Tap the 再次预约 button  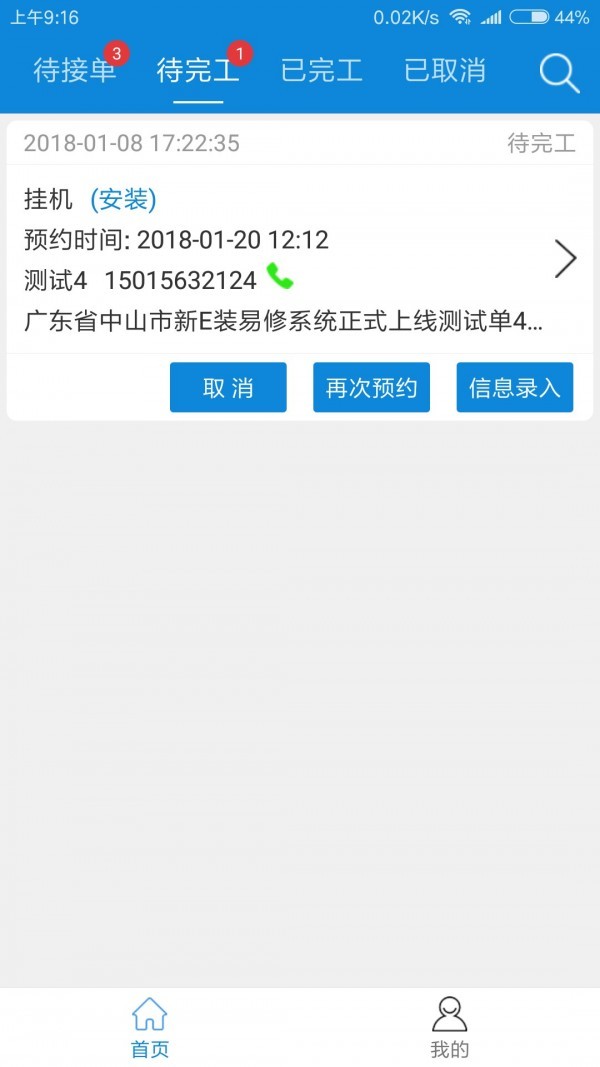pyautogui.click(x=371, y=387)
